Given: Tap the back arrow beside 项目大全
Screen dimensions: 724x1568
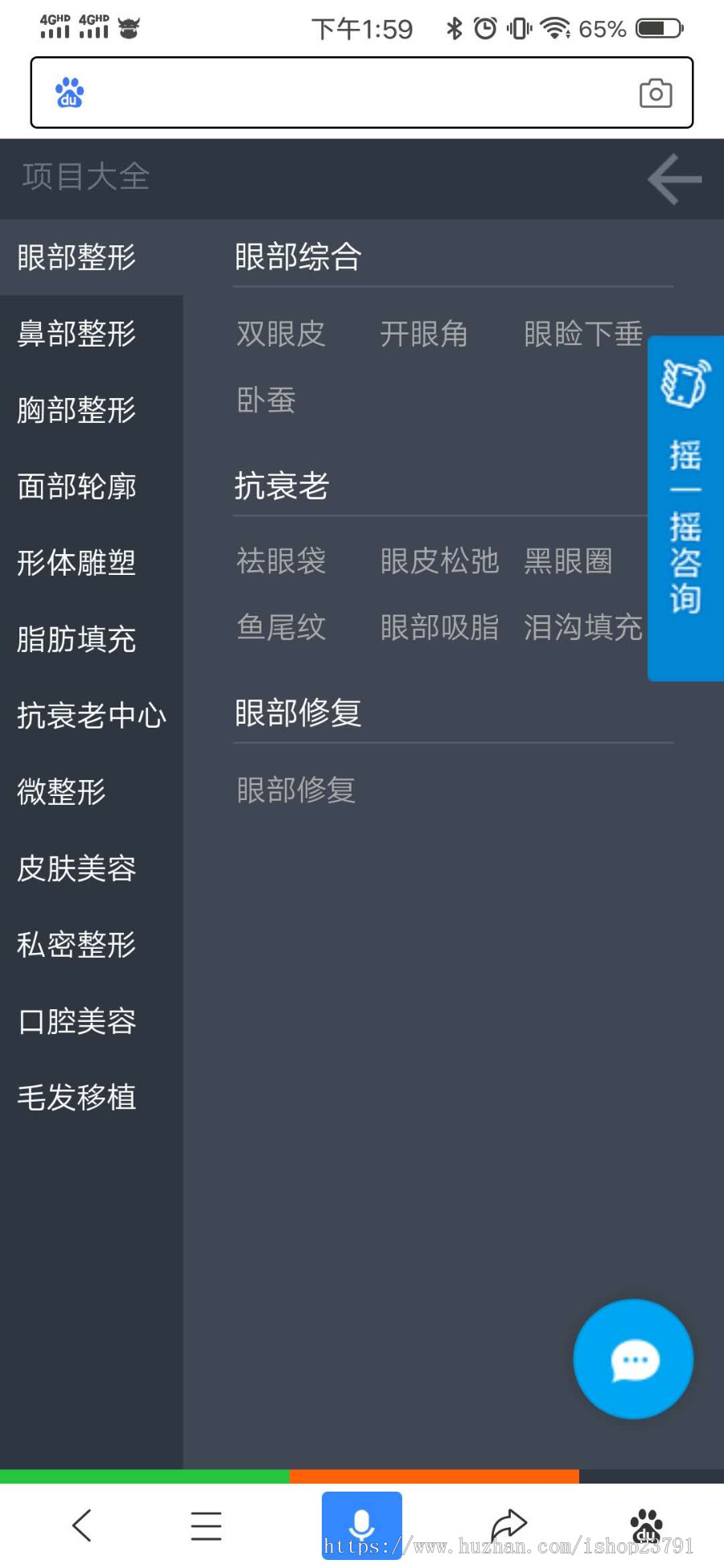Looking at the screenshot, I should (x=674, y=179).
